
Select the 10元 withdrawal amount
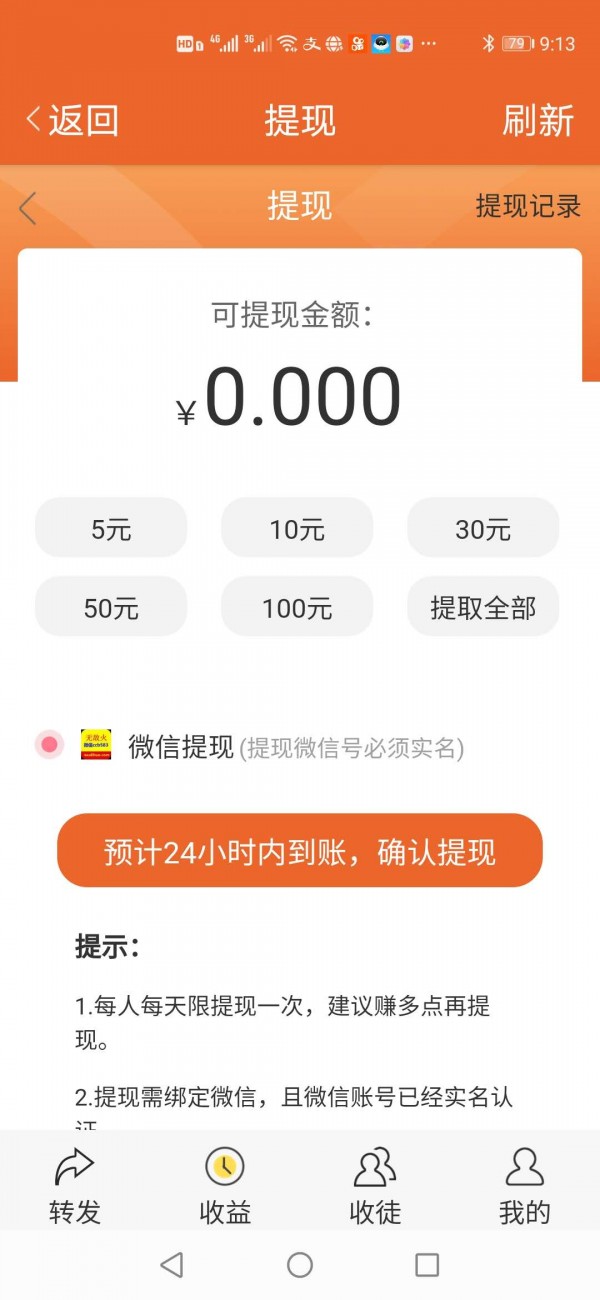click(x=297, y=528)
